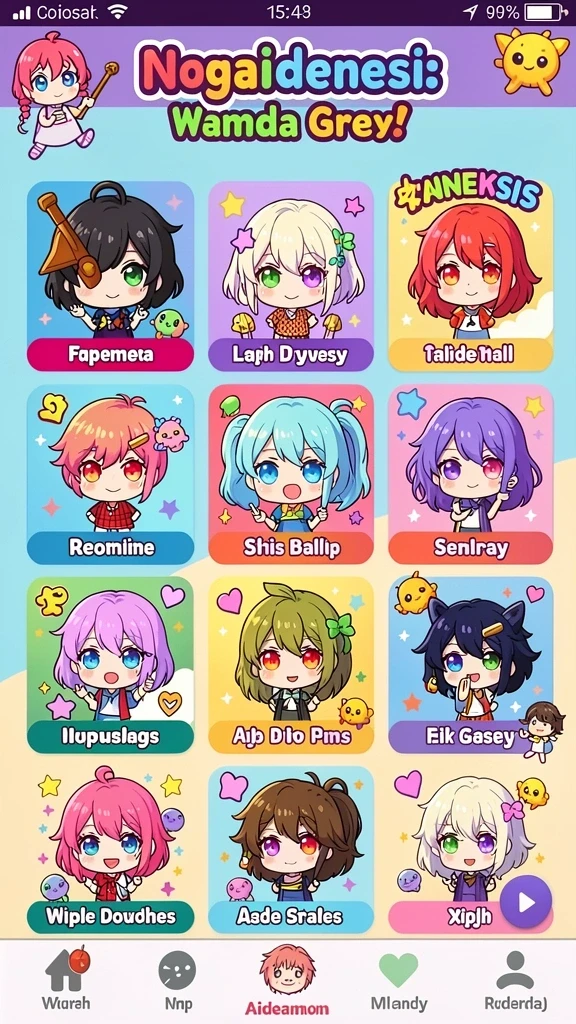The height and width of the screenshot is (1024, 576).
Task: Select the Wiple Doudhes card
Action: point(110,850)
